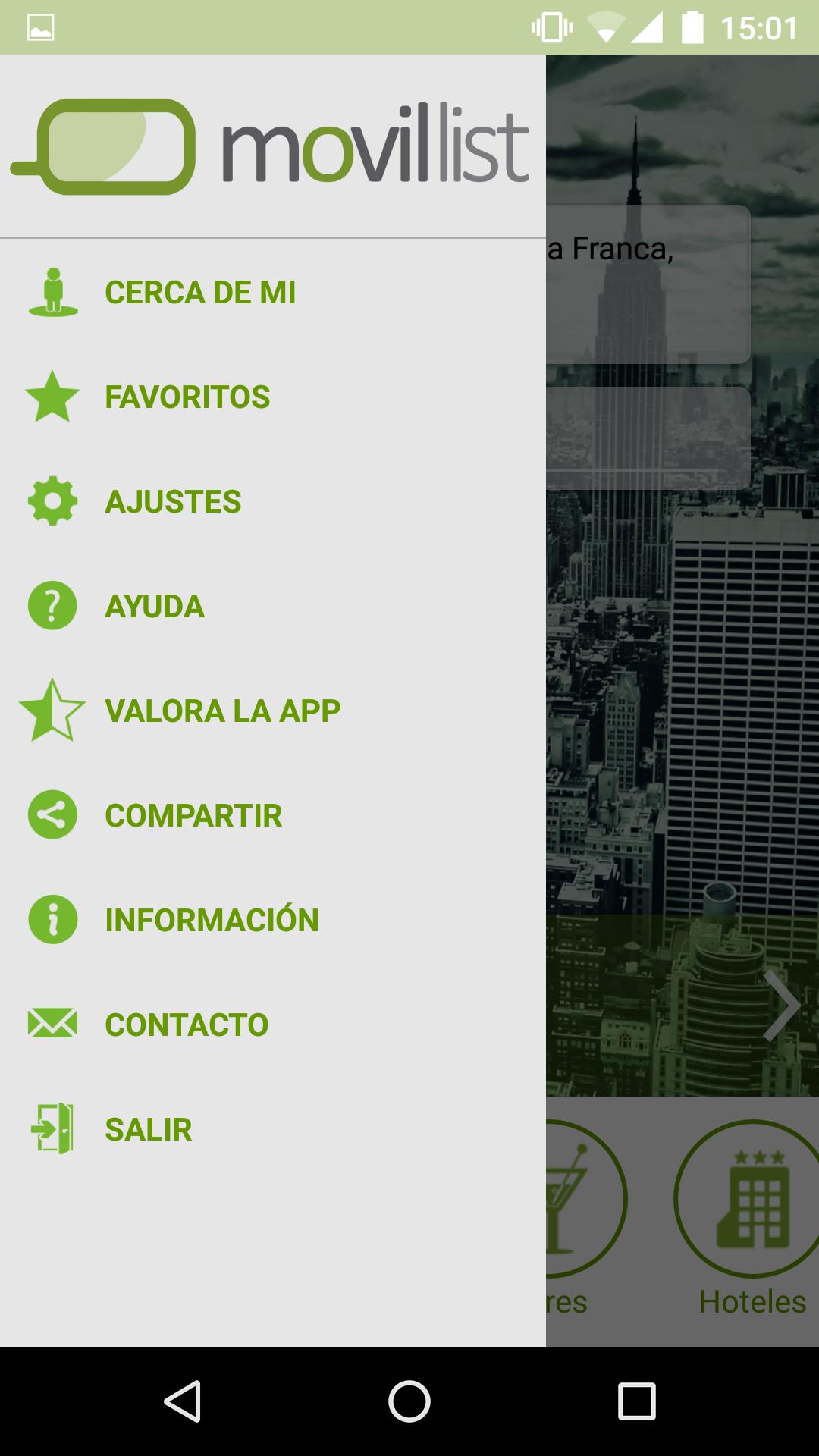Screen dimensions: 819x1456
Task: Tap the Información info icon
Action: [x=52, y=920]
